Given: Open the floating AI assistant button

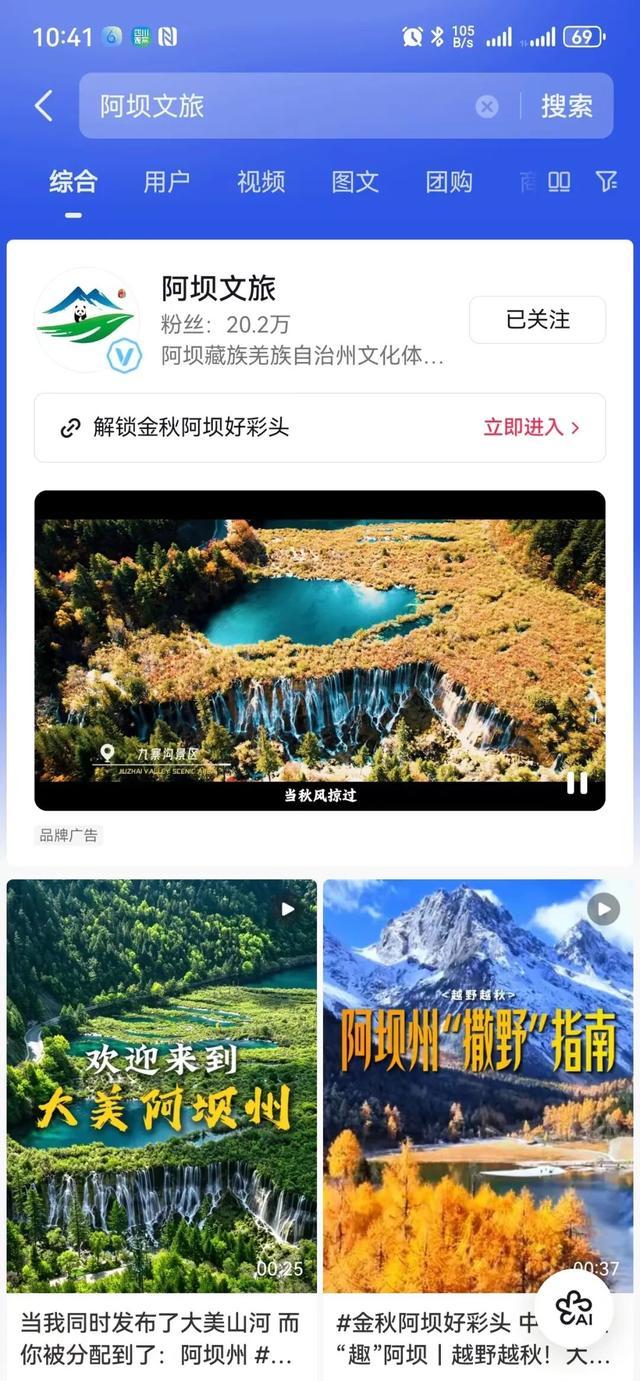Looking at the screenshot, I should (574, 1308).
